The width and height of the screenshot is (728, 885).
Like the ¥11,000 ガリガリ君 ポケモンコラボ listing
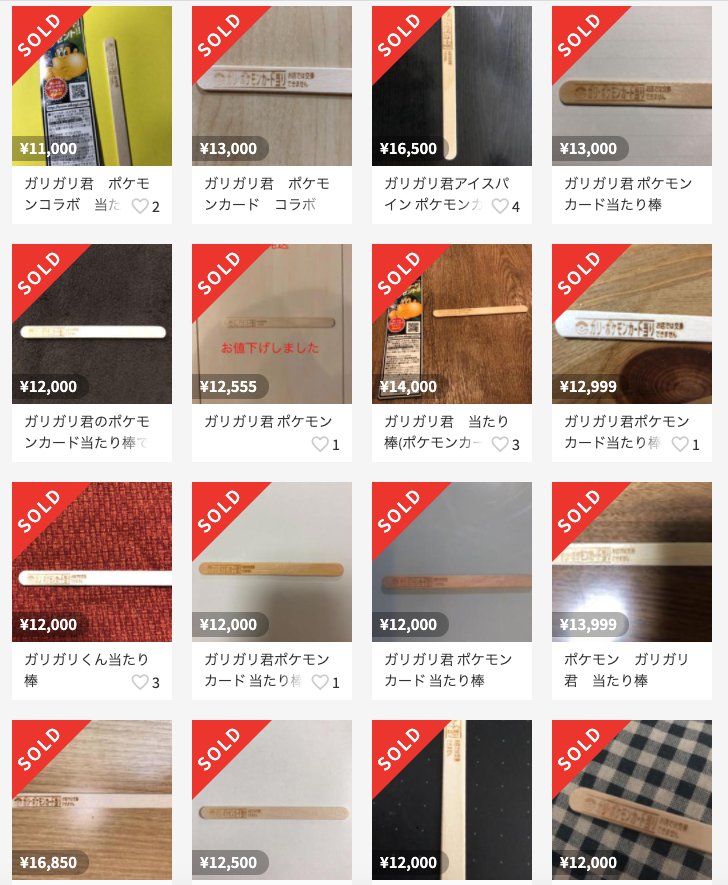[140, 207]
